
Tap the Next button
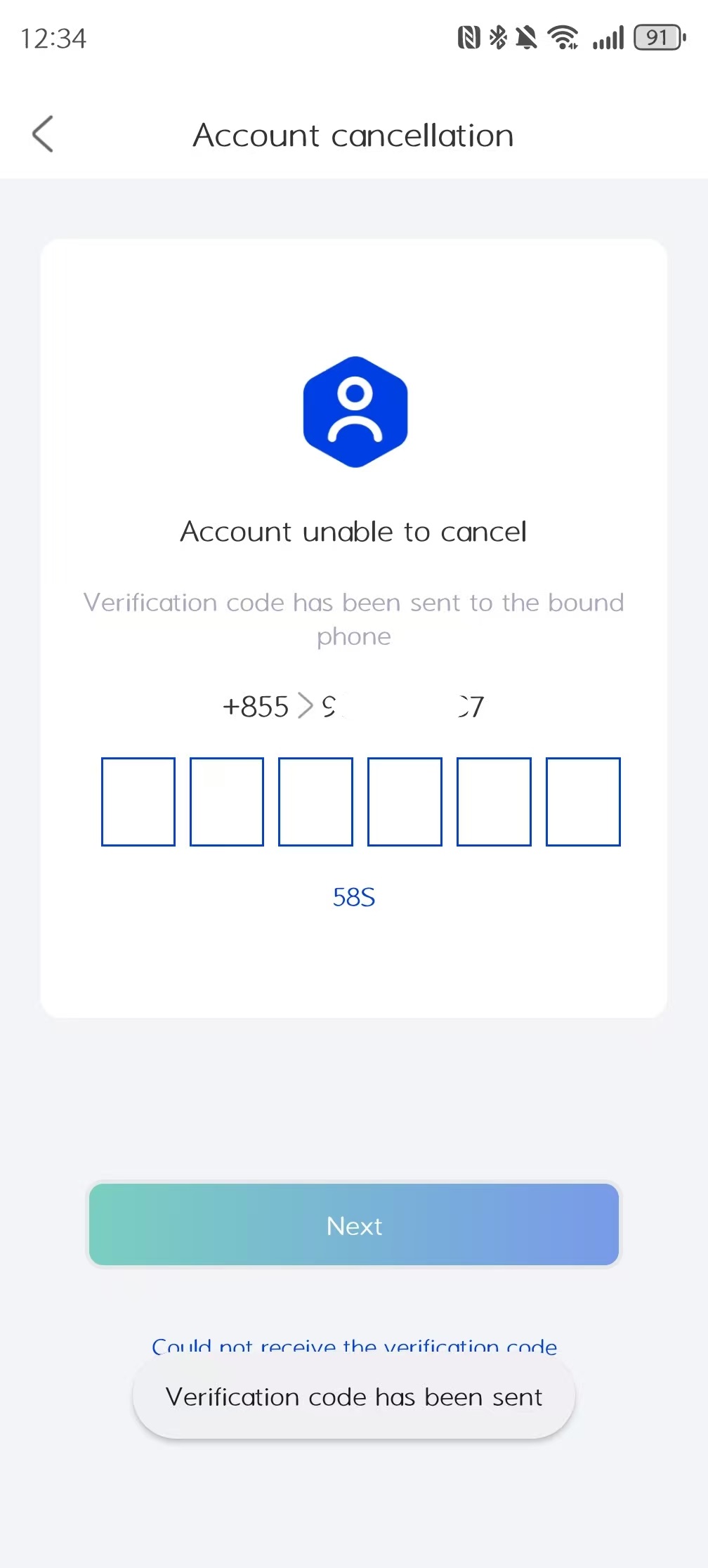tap(354, 1225)
